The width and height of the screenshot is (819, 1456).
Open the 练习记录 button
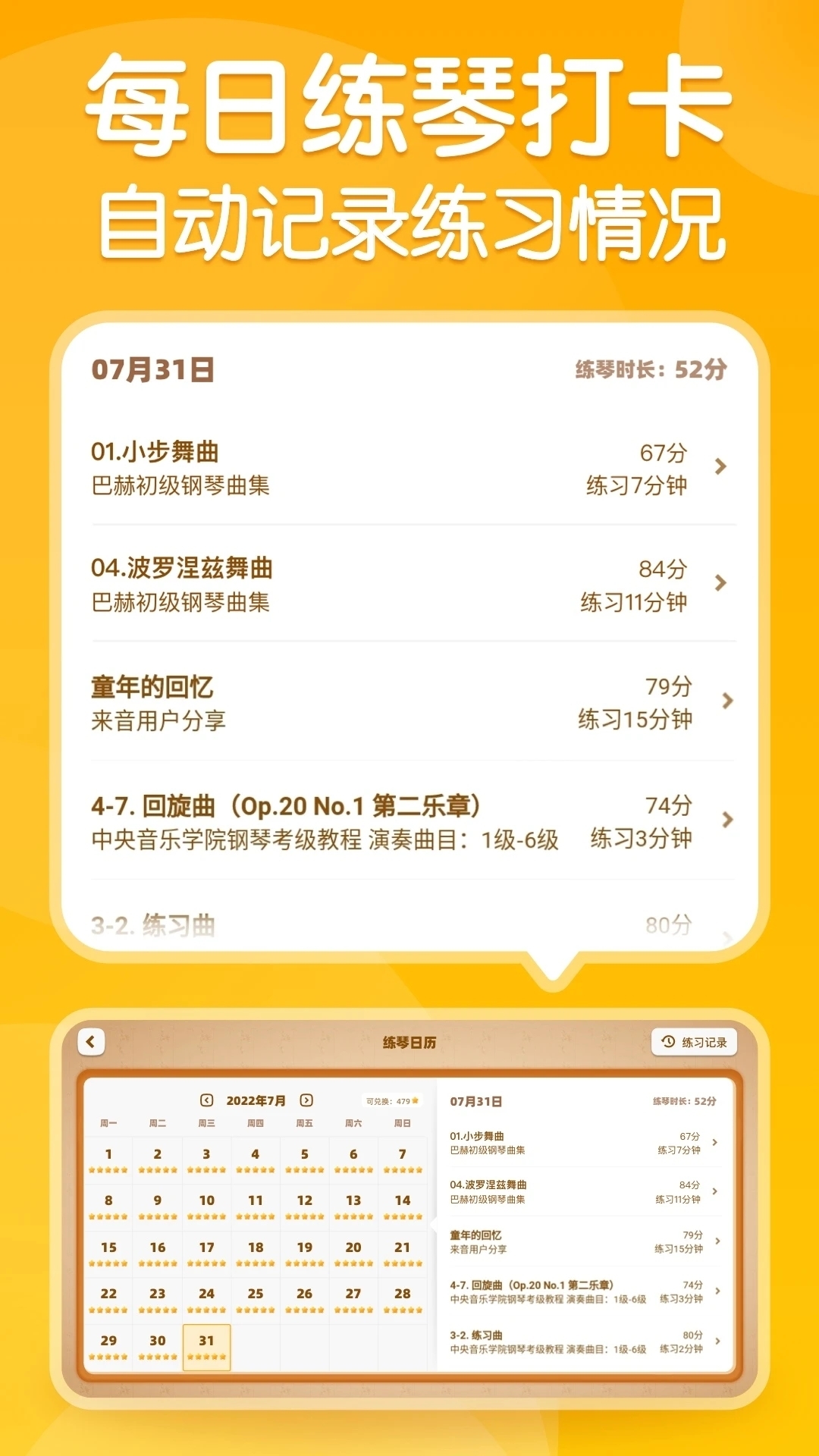(x=695, y=1042)
